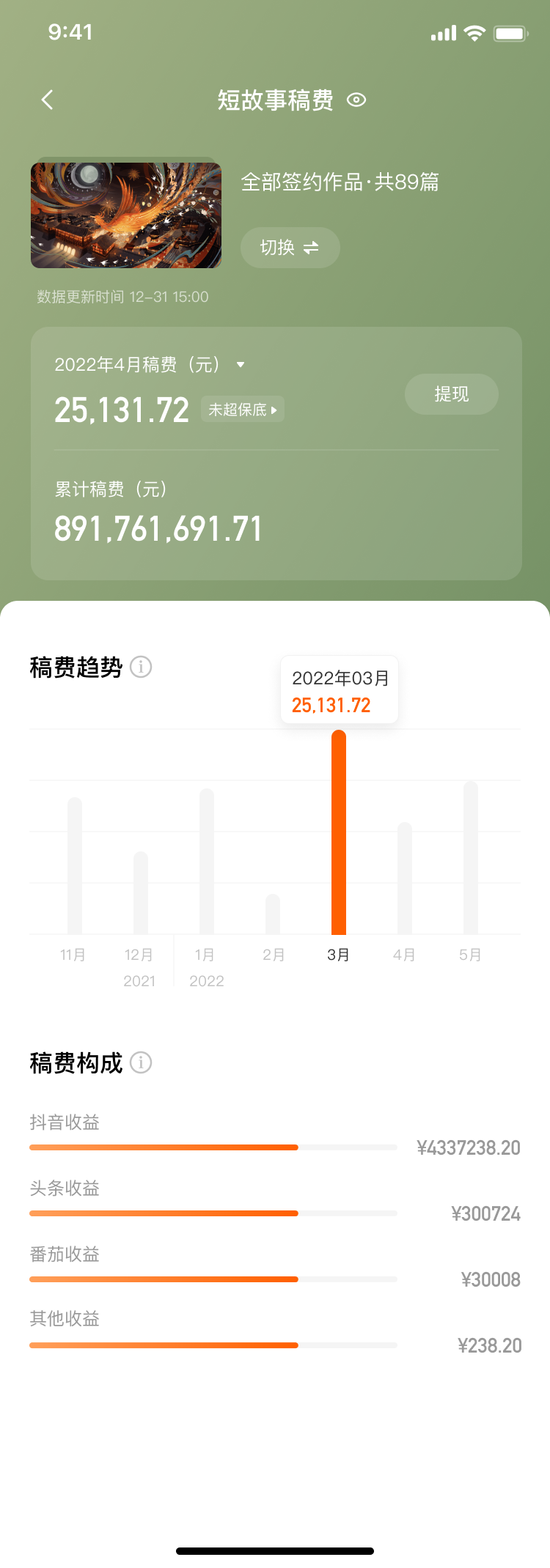Tap 切换 to switch signed works
Image resolution: width=550 pixels, height=1568 pixels.
290,248
